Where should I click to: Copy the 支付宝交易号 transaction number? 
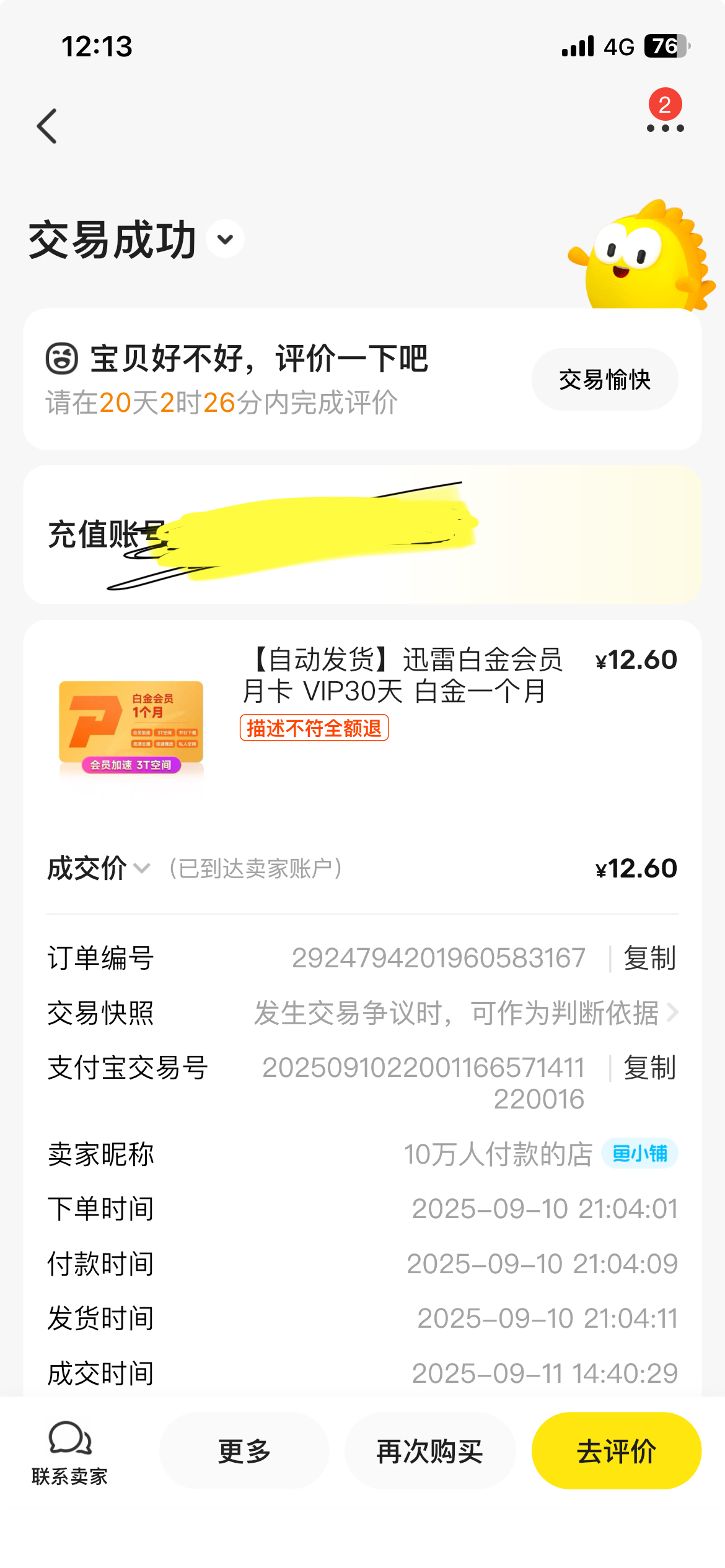pyautogui.click(x=649, y=1068)
